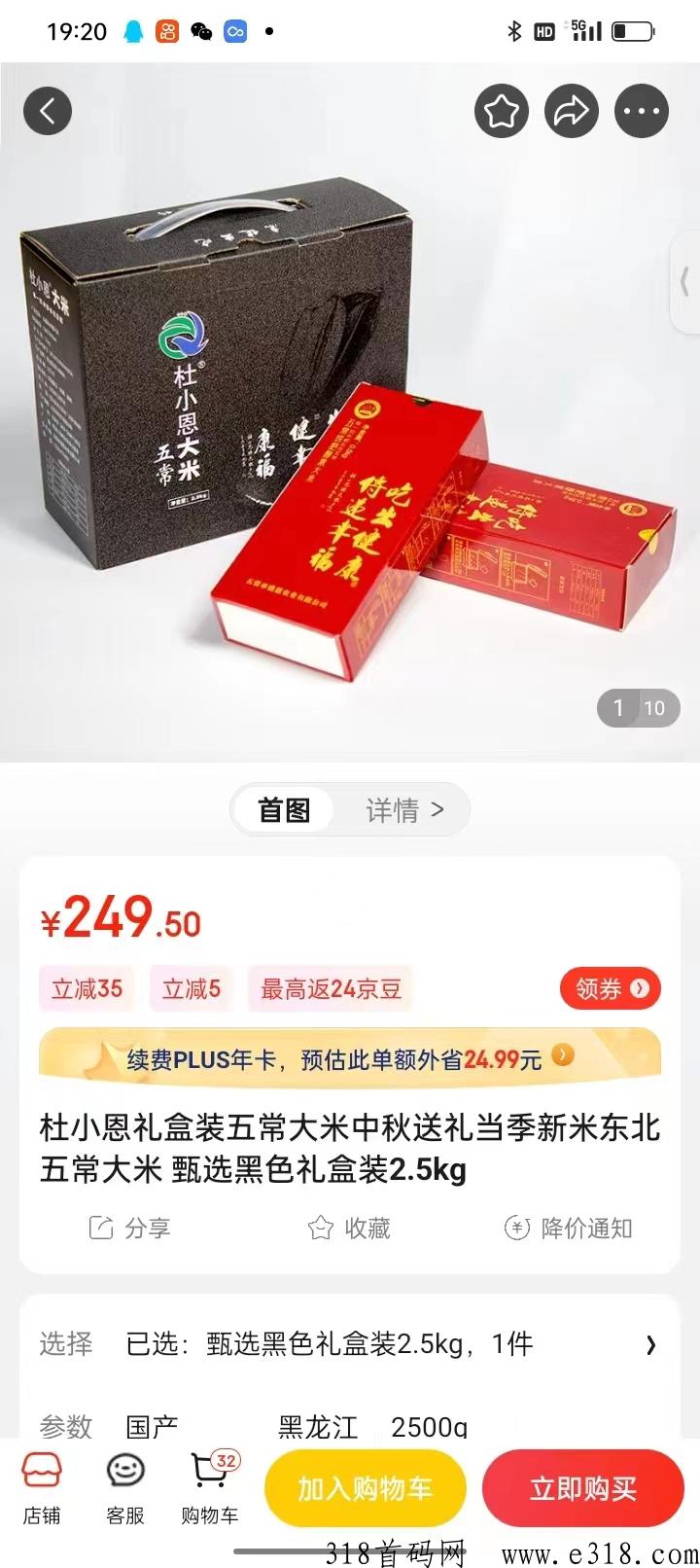Open the 续费PLUS年卡 savings banner
This screenshot has height=1568, width=700.
click(x=350, y=1058)
